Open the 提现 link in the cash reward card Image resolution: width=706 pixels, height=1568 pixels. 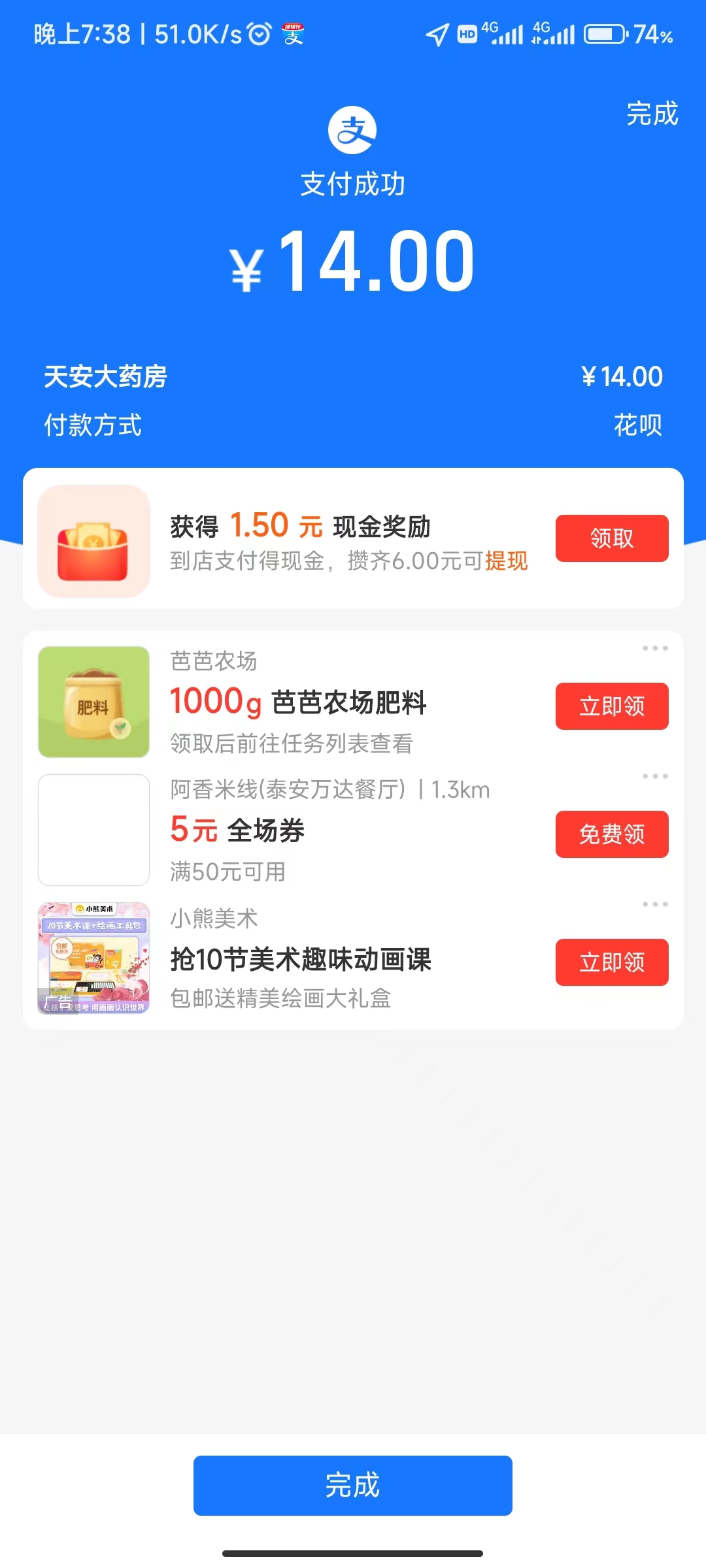[x=506, y=561]
